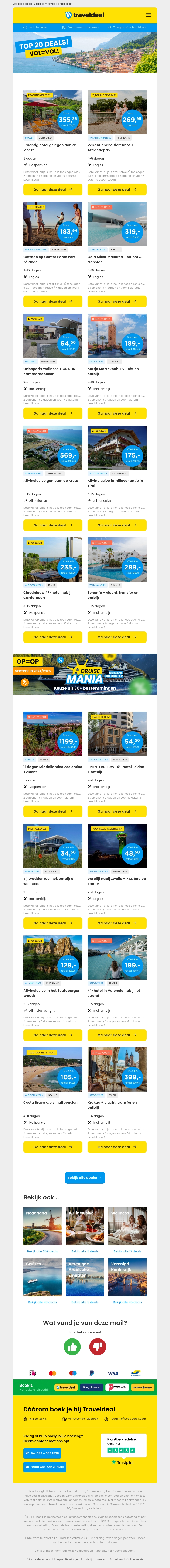
Task: Go to the Moezel hotel deal
Action: (x=52, y=189)
